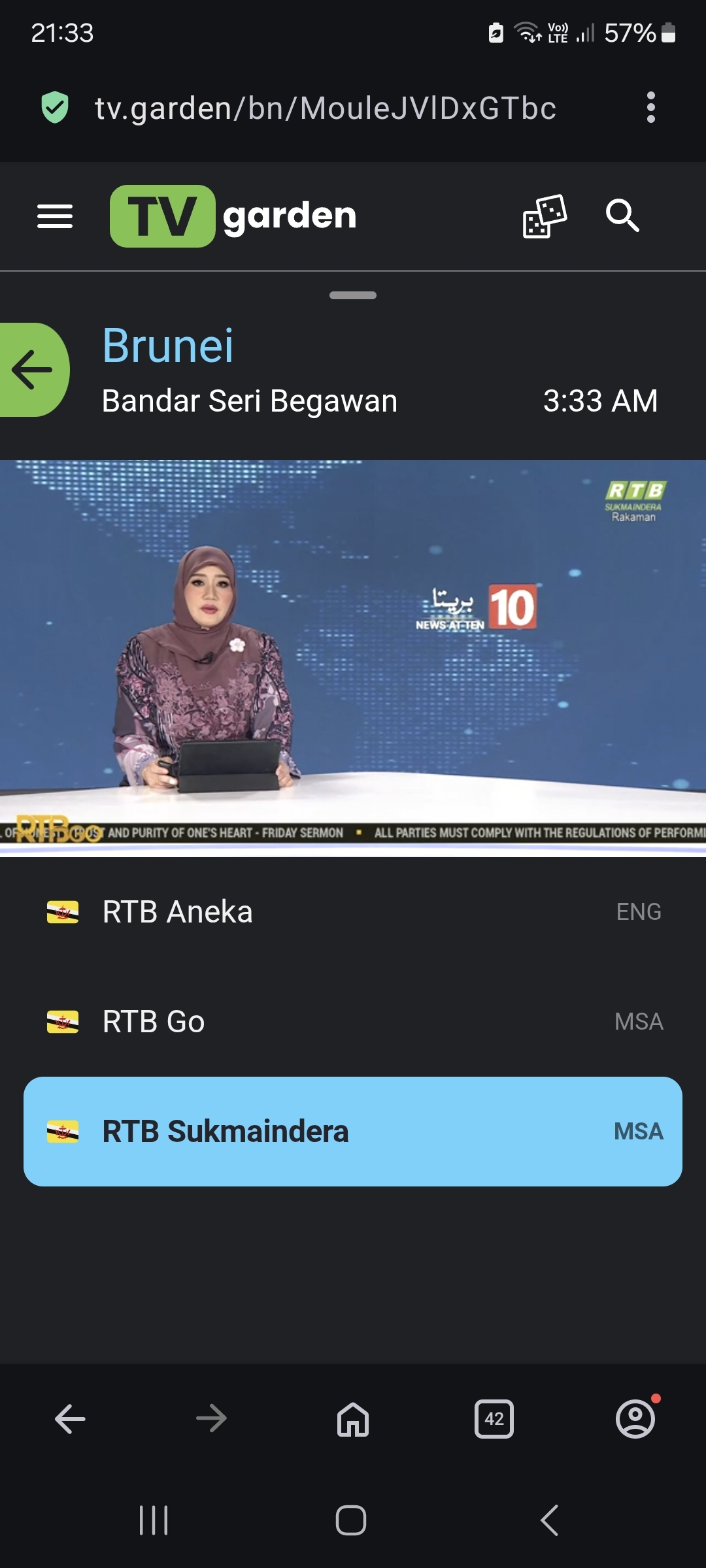Go back from the Brunei channel list
The image size is (706, 1568).
point(33,370)
